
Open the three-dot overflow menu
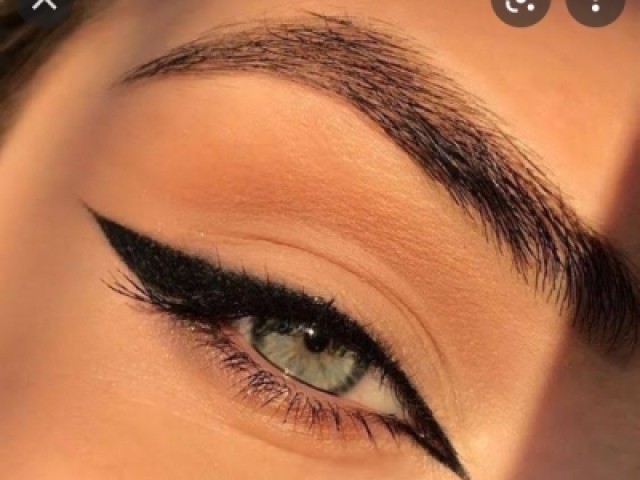pyautogui.click(x=594, y=5)
